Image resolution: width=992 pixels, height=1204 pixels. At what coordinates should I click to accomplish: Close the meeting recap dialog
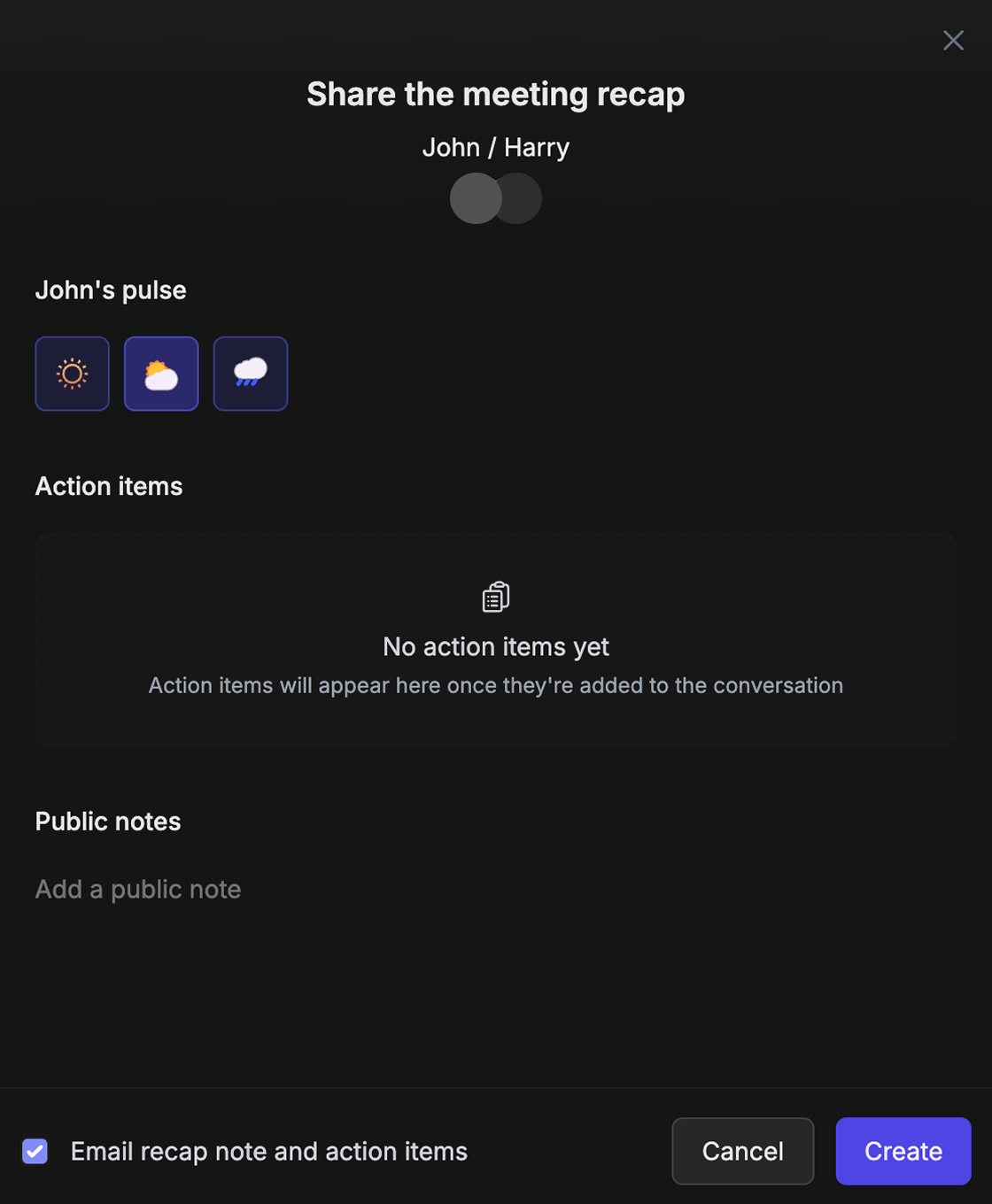(953, 41)
